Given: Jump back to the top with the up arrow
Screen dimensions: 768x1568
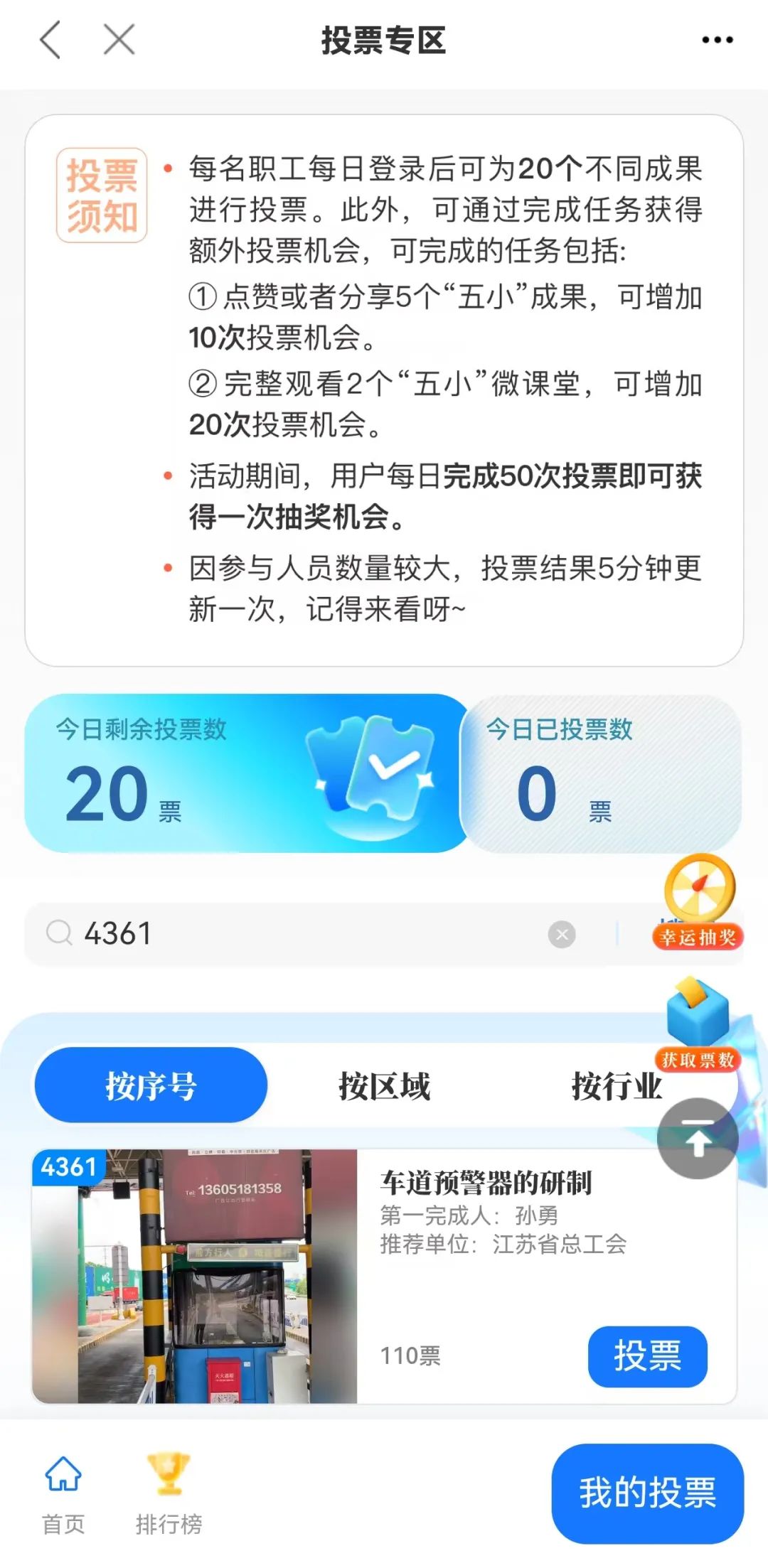Looking at the screenshot, I should (698, 1139).
